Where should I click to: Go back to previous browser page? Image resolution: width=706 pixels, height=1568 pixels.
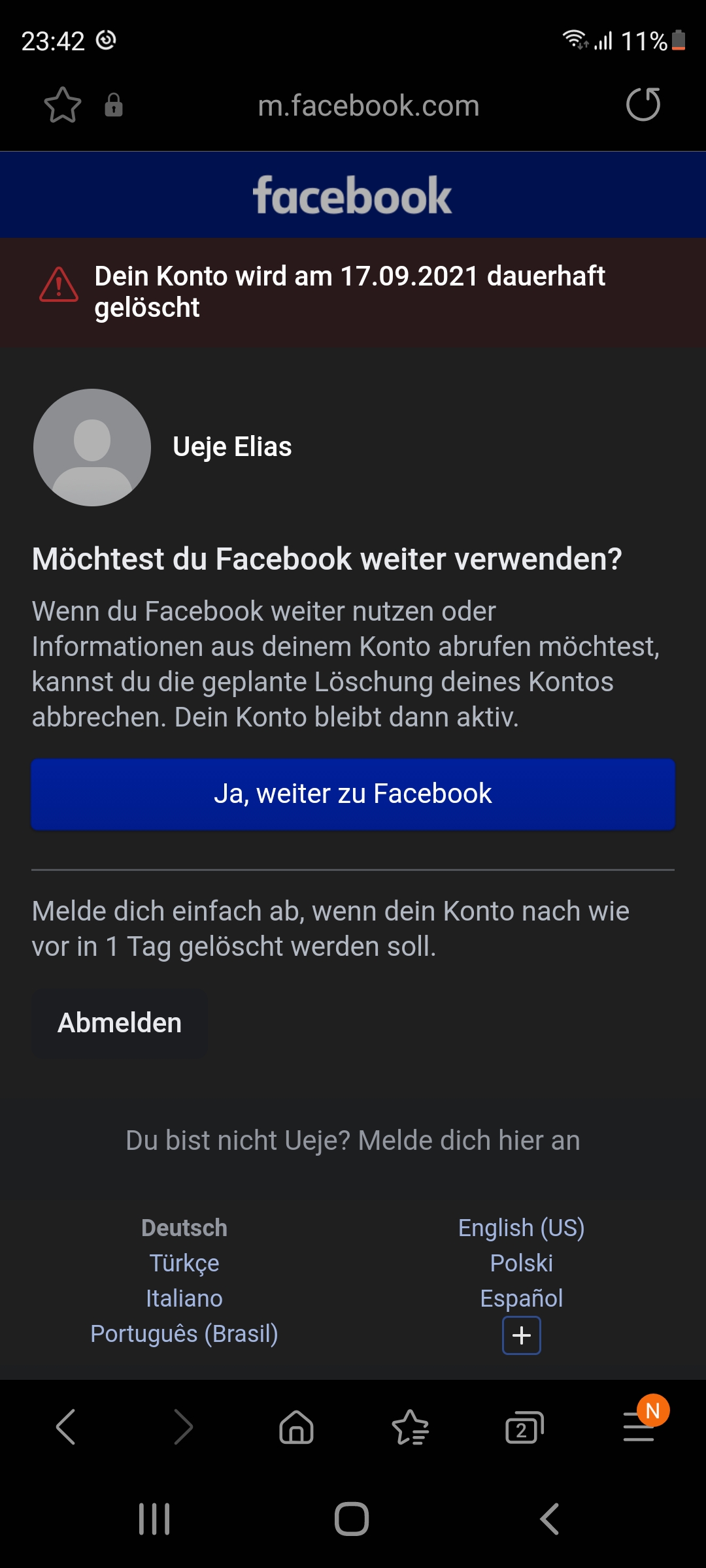(66, 1427)
